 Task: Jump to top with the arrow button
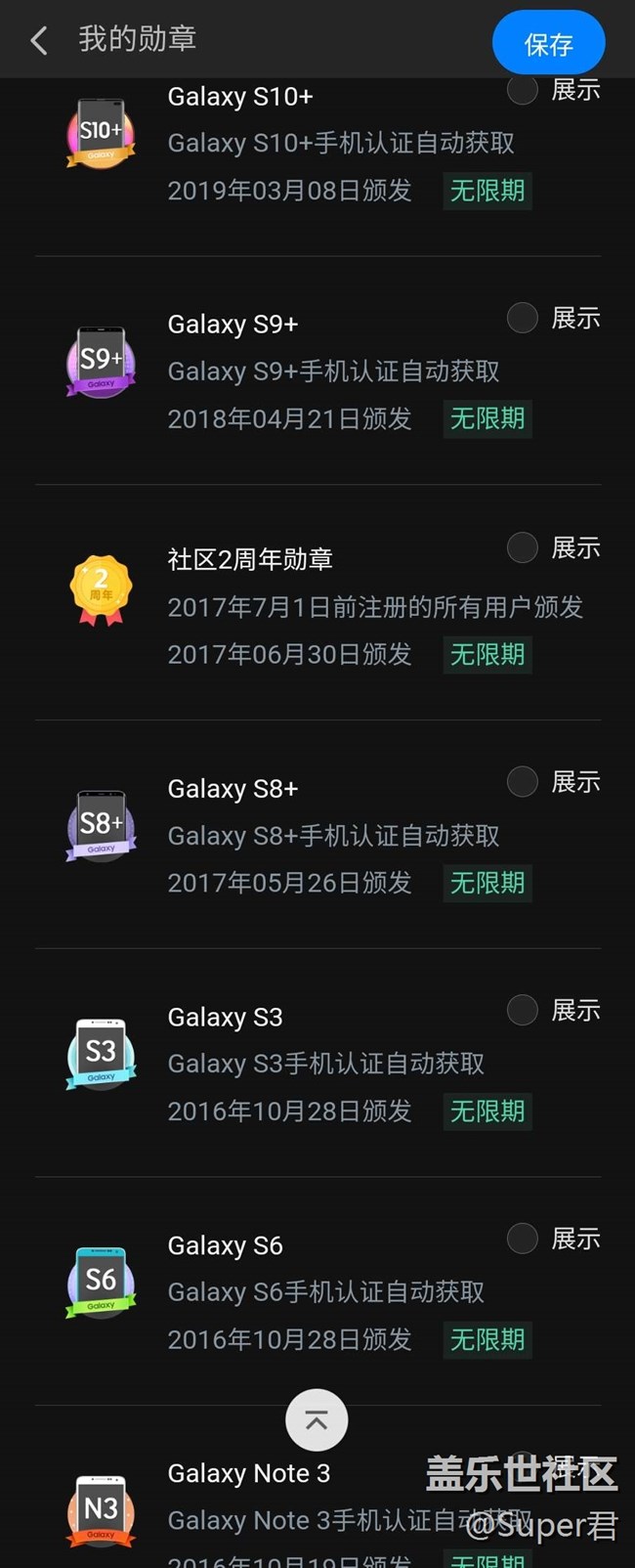pyautogui.click(x=317, y=1420)
